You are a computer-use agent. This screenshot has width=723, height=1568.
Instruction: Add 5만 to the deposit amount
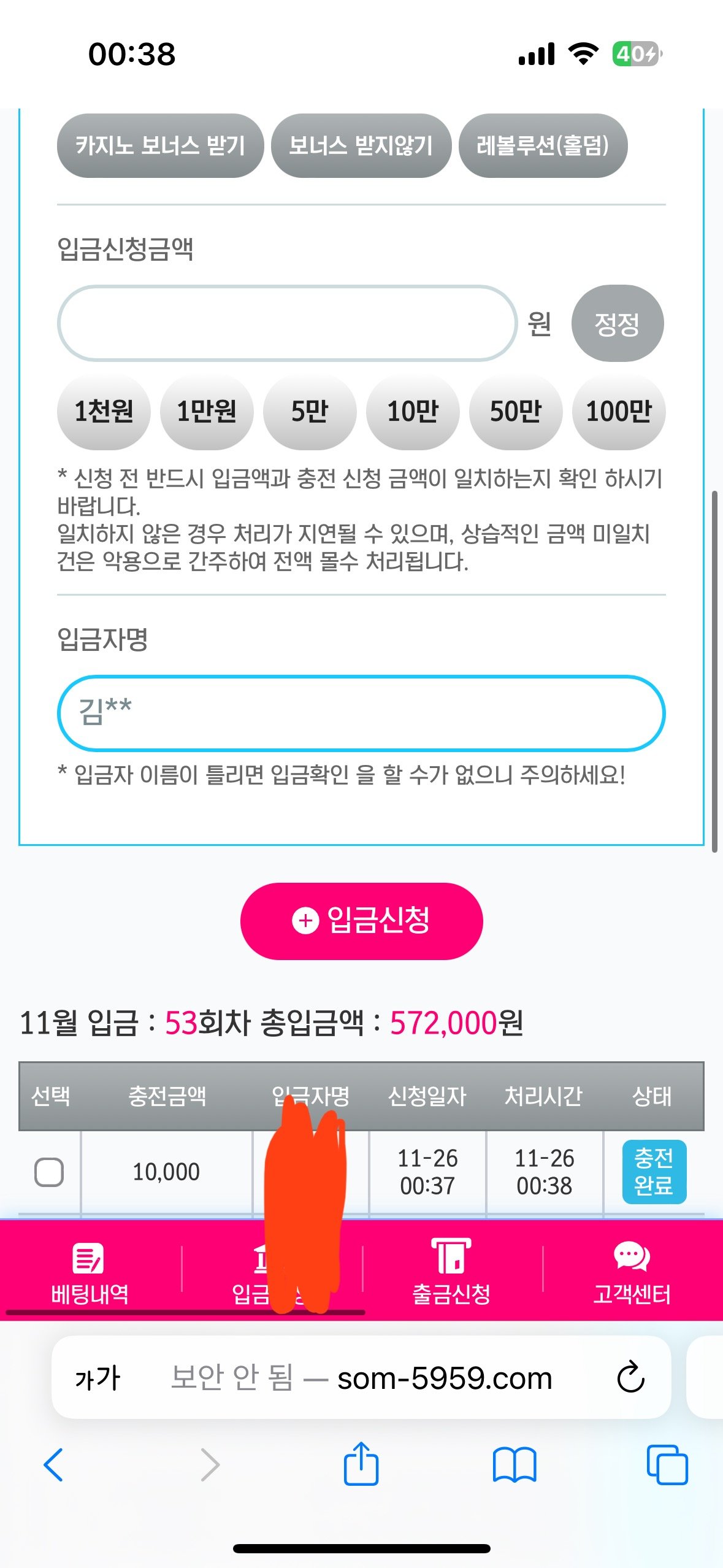click(310, 412)
